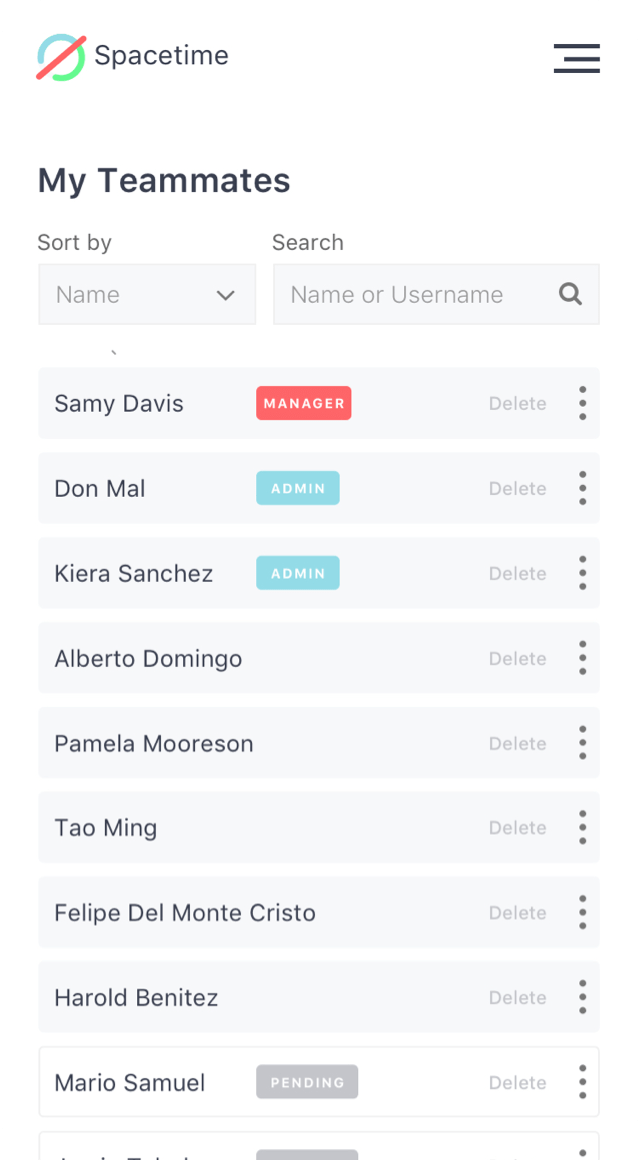Open the three-dot menu for Kiera Sanchez
This screenshot has height=1160, width=638.
tap(582, 573)
